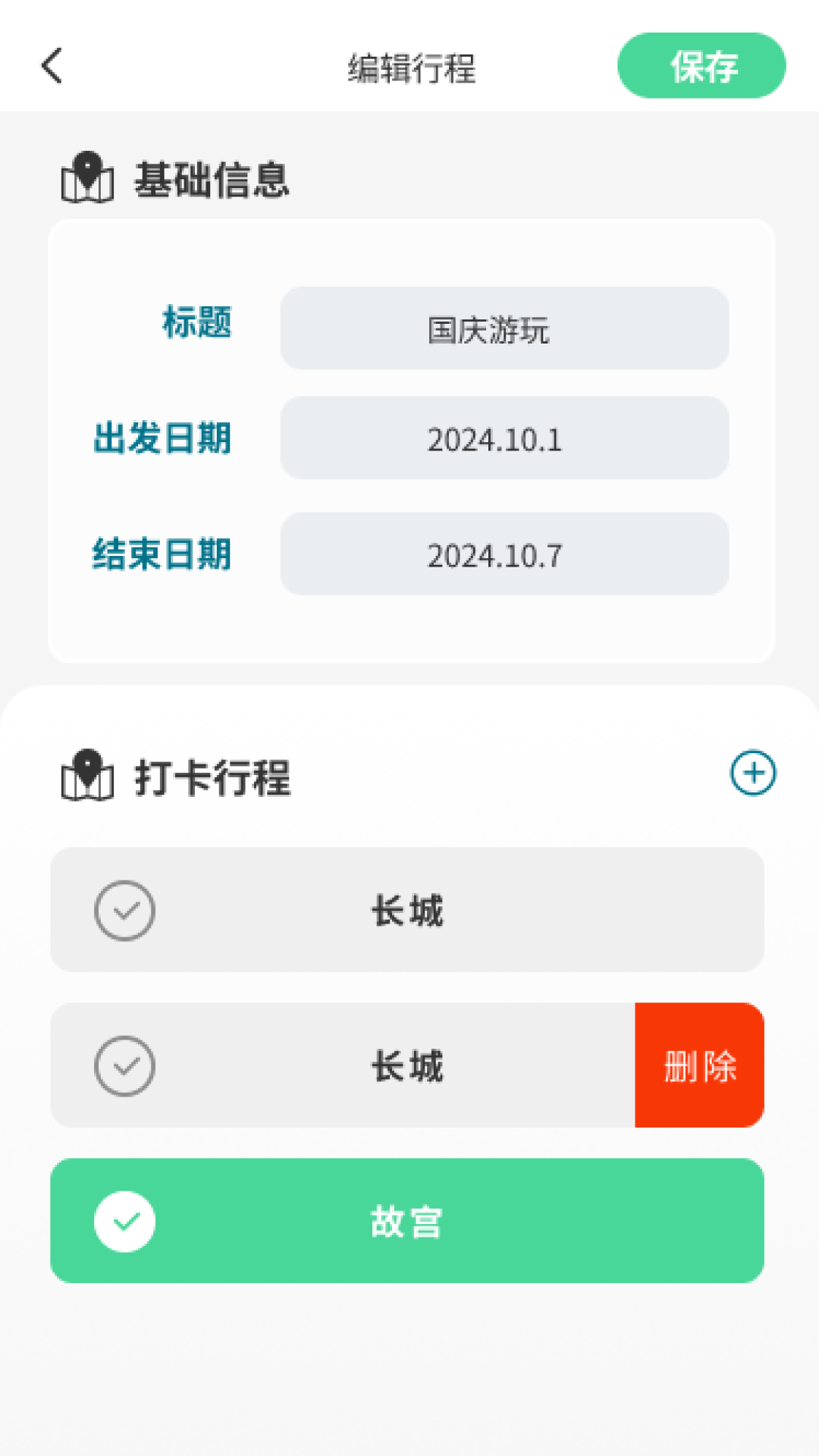Open the 结束日期 date picker
The width and height of the screenshot is (819, 1456).
(503, 554)
